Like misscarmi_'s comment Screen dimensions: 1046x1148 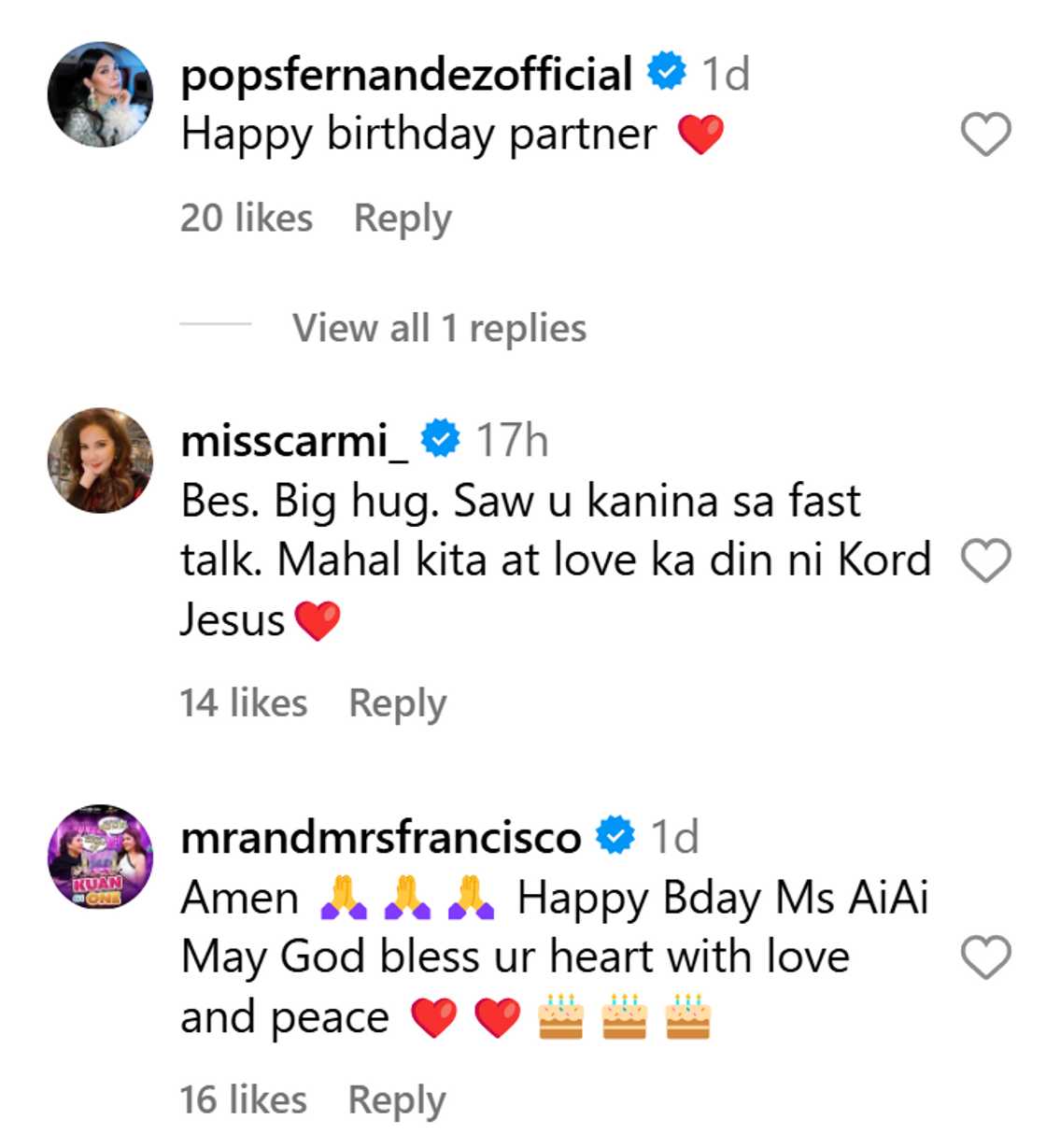(985, 560)
